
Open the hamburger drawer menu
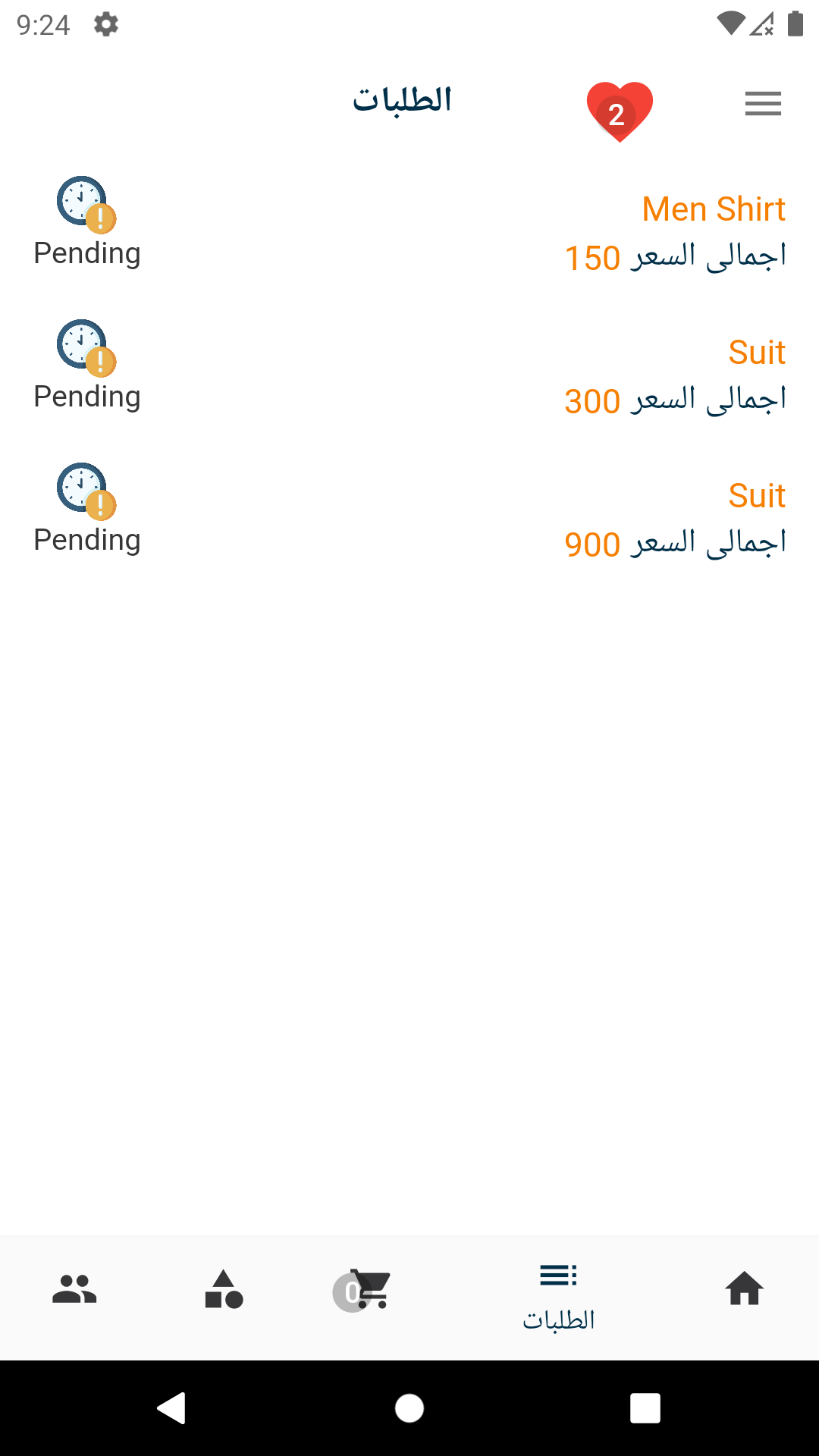coord(763,104)
